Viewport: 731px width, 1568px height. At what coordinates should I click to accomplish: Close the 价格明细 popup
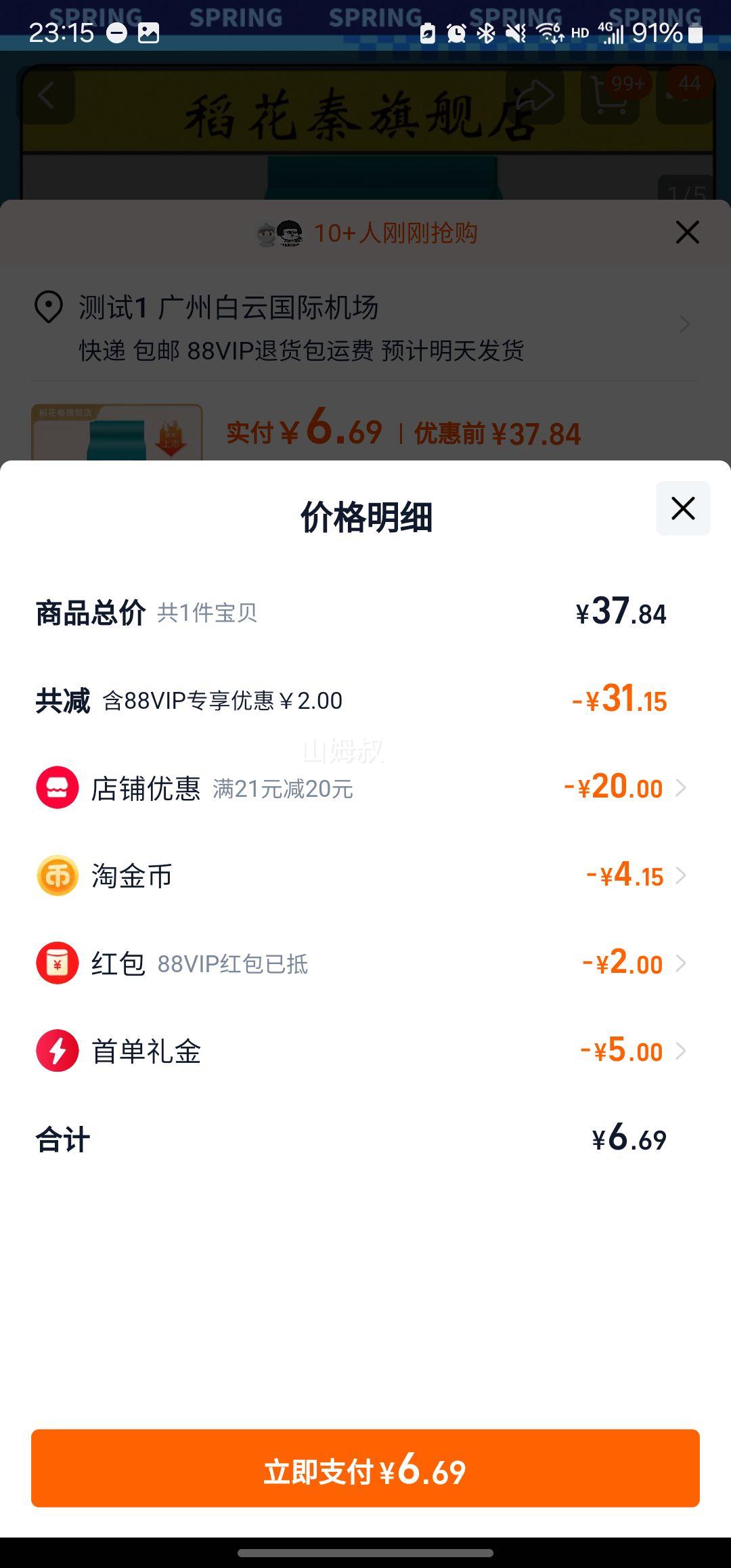(682, 508)
